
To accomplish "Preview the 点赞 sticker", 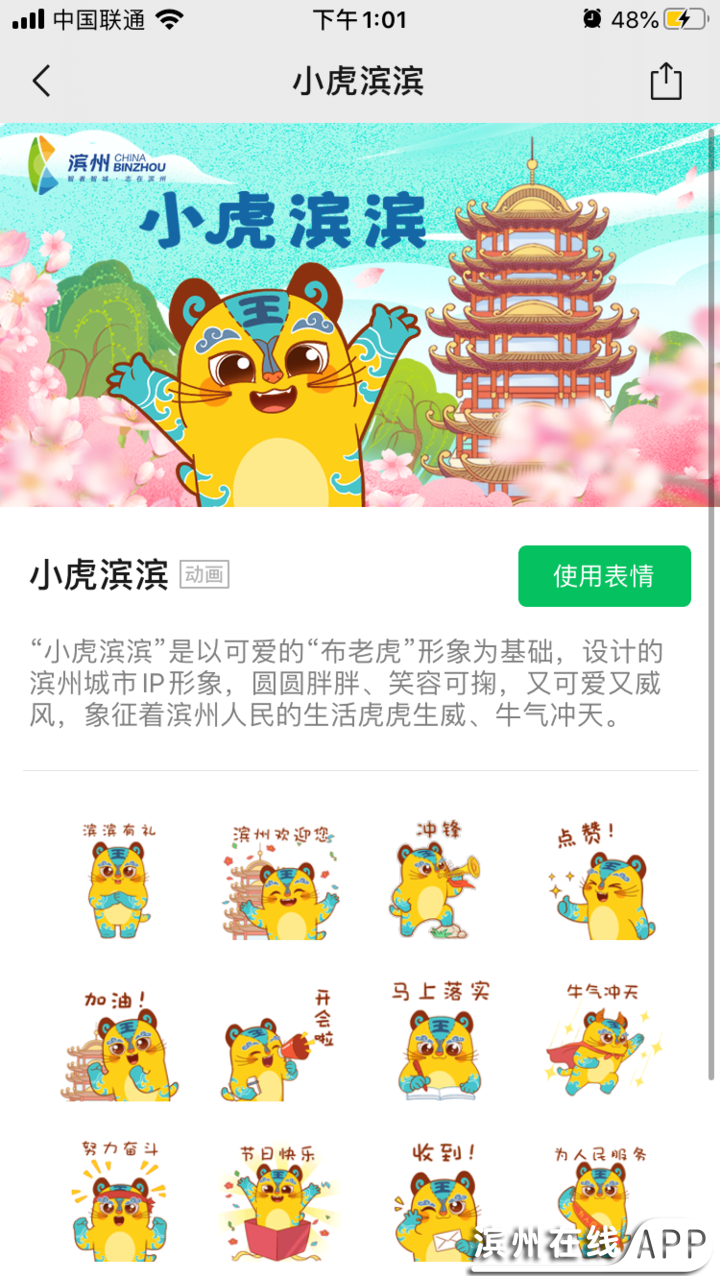I will [x=601, y=882].
